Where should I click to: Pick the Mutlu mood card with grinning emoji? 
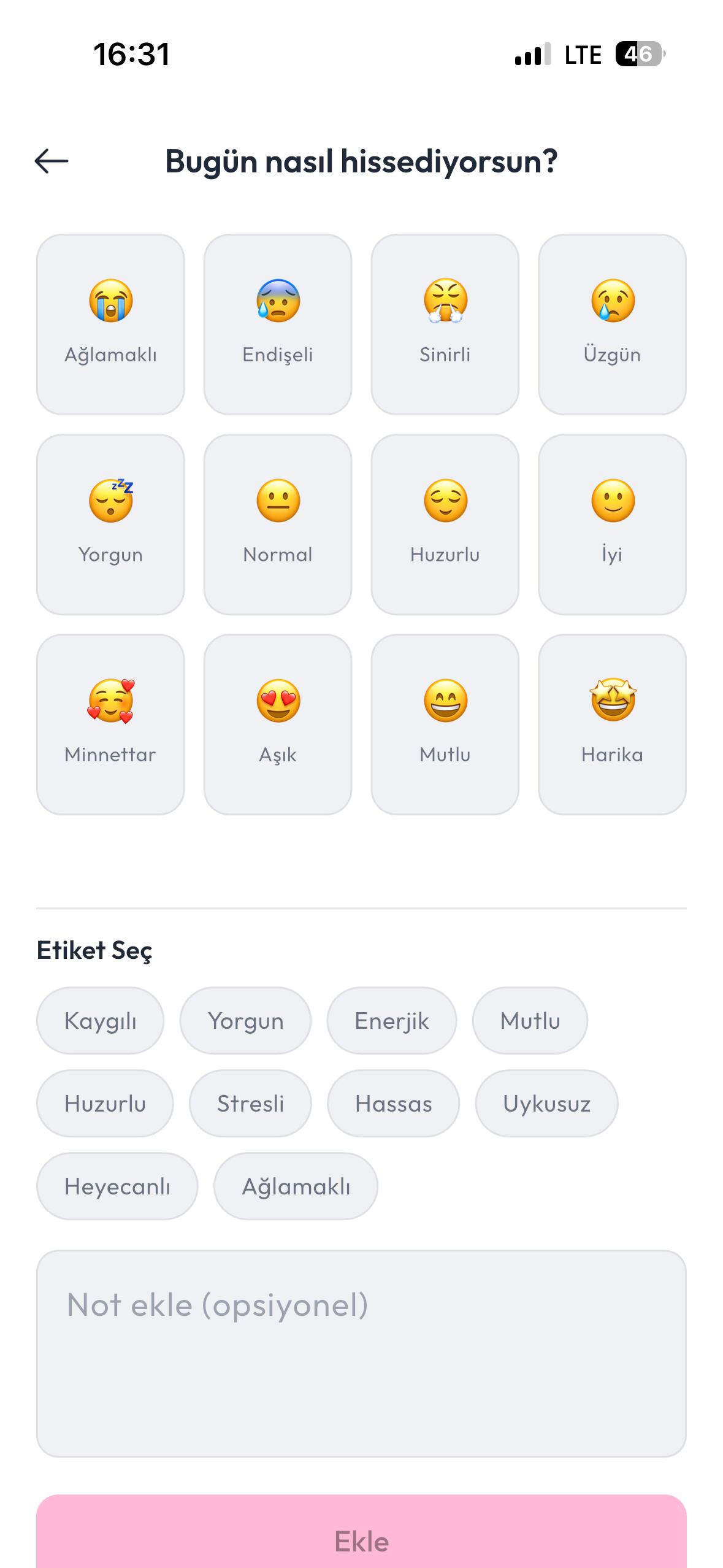coord(445,724)
